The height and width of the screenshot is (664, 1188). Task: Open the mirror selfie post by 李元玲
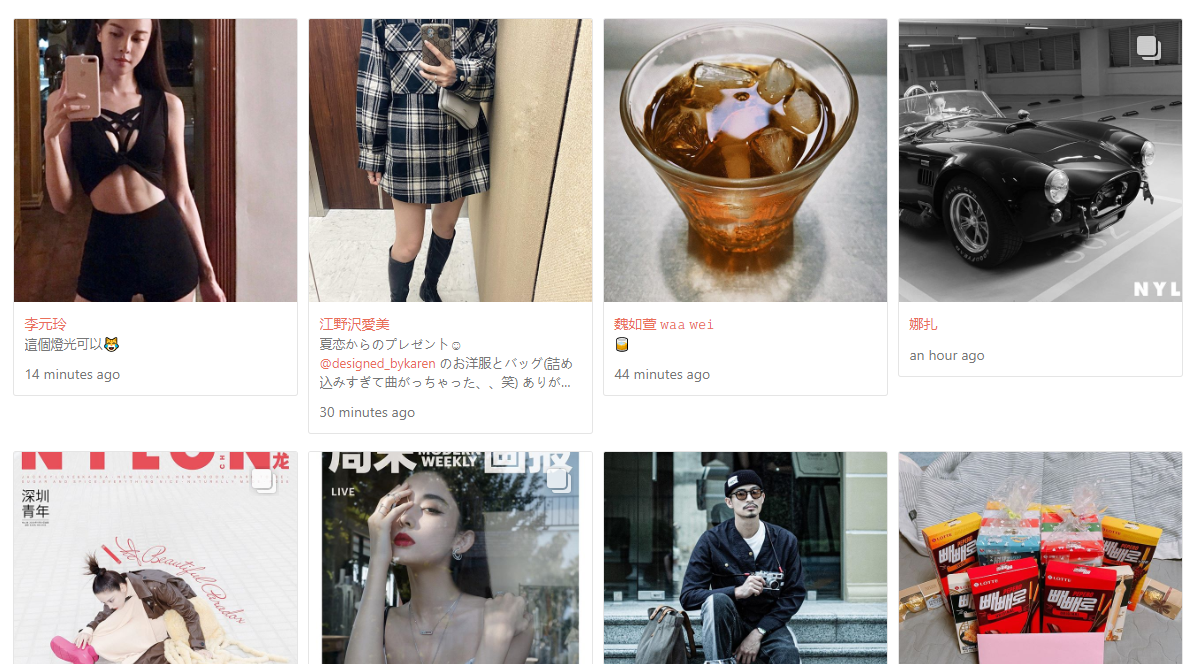click(x=155, y=160)
